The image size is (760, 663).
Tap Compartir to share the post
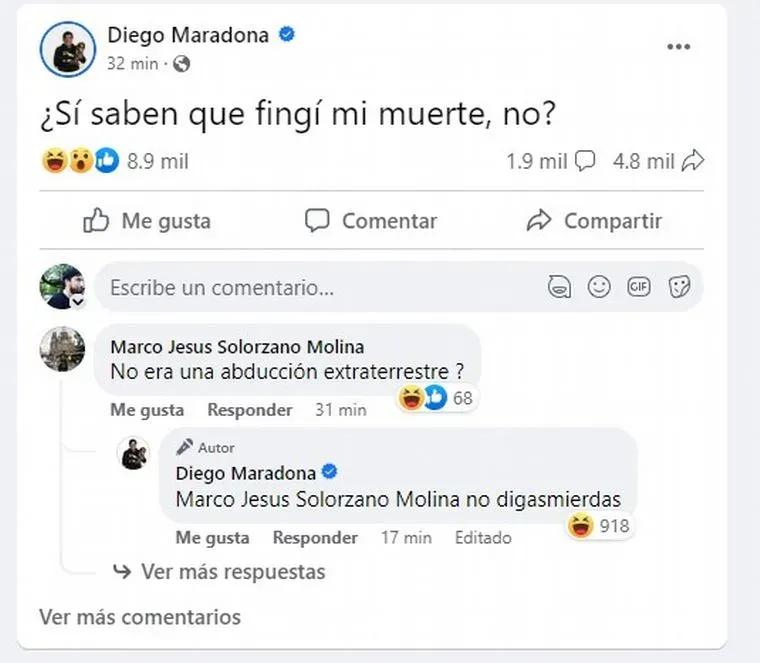click(594, 221)
